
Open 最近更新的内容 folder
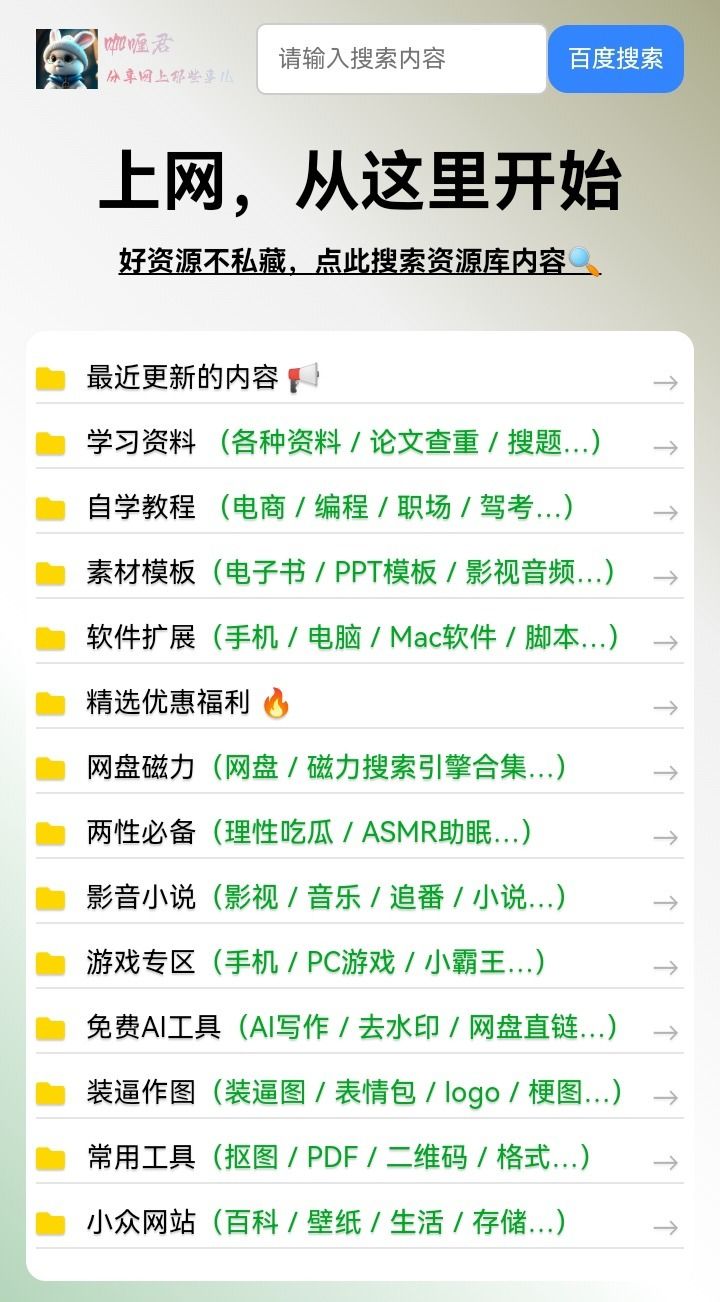click(359, 378)
